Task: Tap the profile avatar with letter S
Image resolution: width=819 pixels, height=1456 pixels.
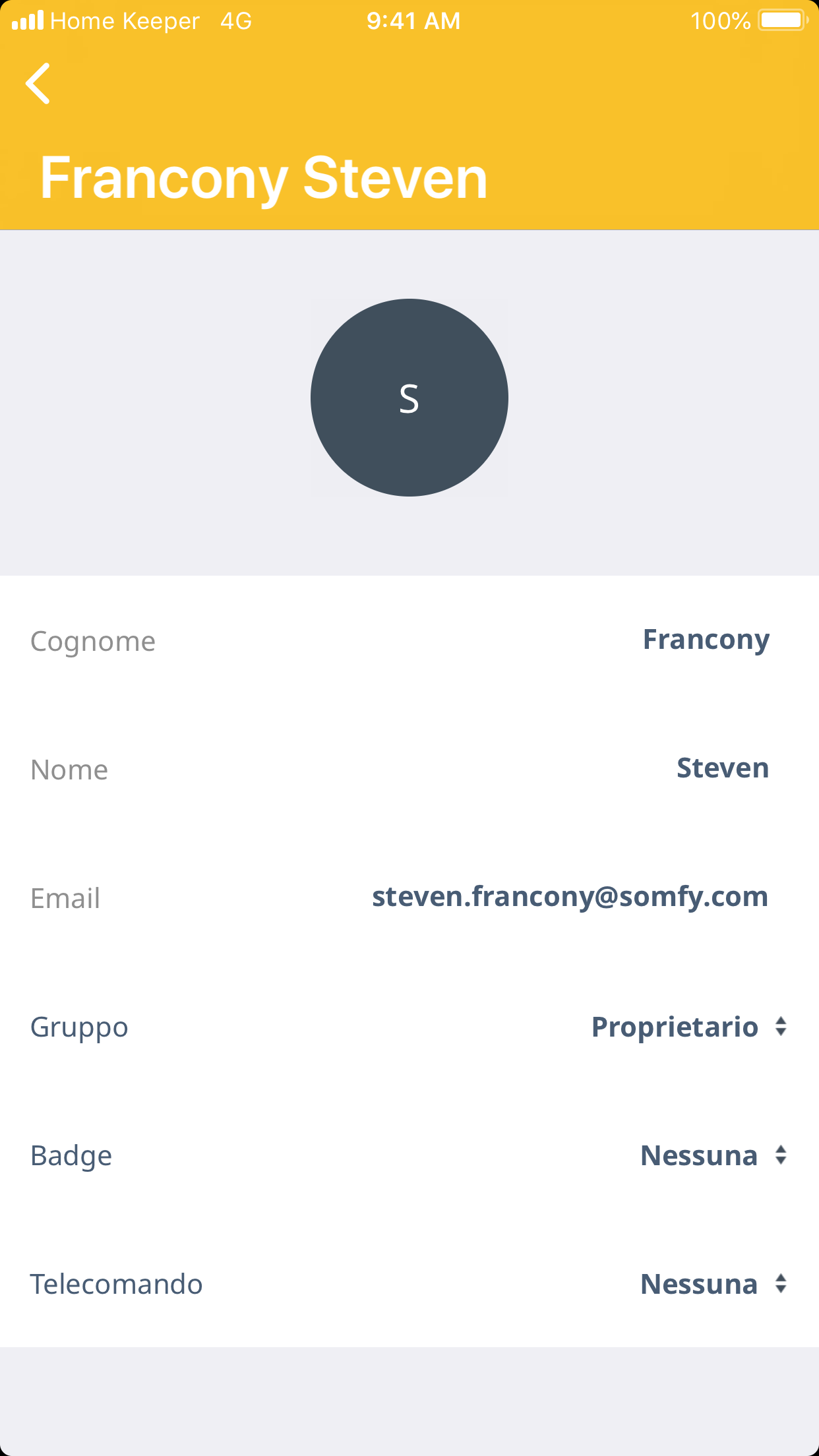Action: (409, 398)
